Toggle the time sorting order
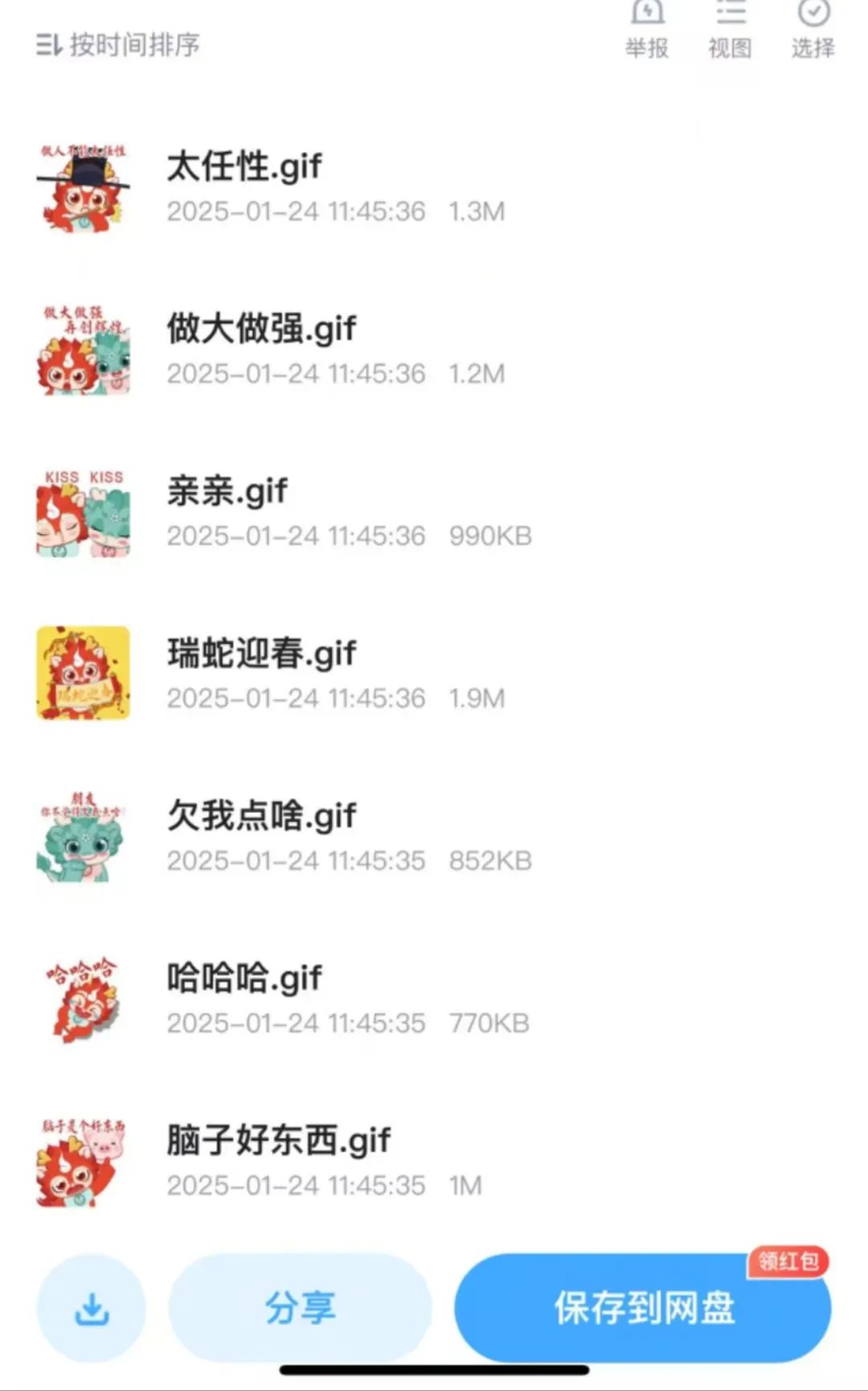Image resolution: width=868 pixels, height=1391 pixels. [x=121, y=46]
